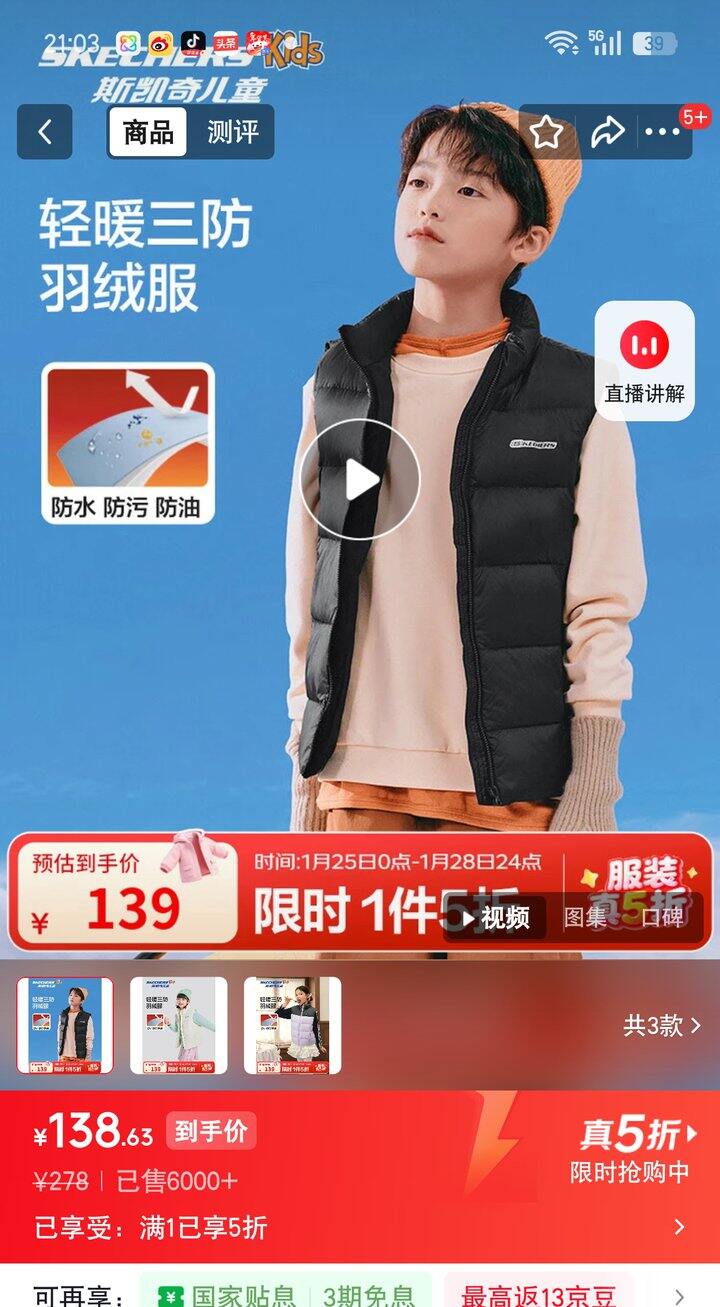
Task: Select the 口碑 media tab
Action: pyautogui.click(x=662, y=917)
